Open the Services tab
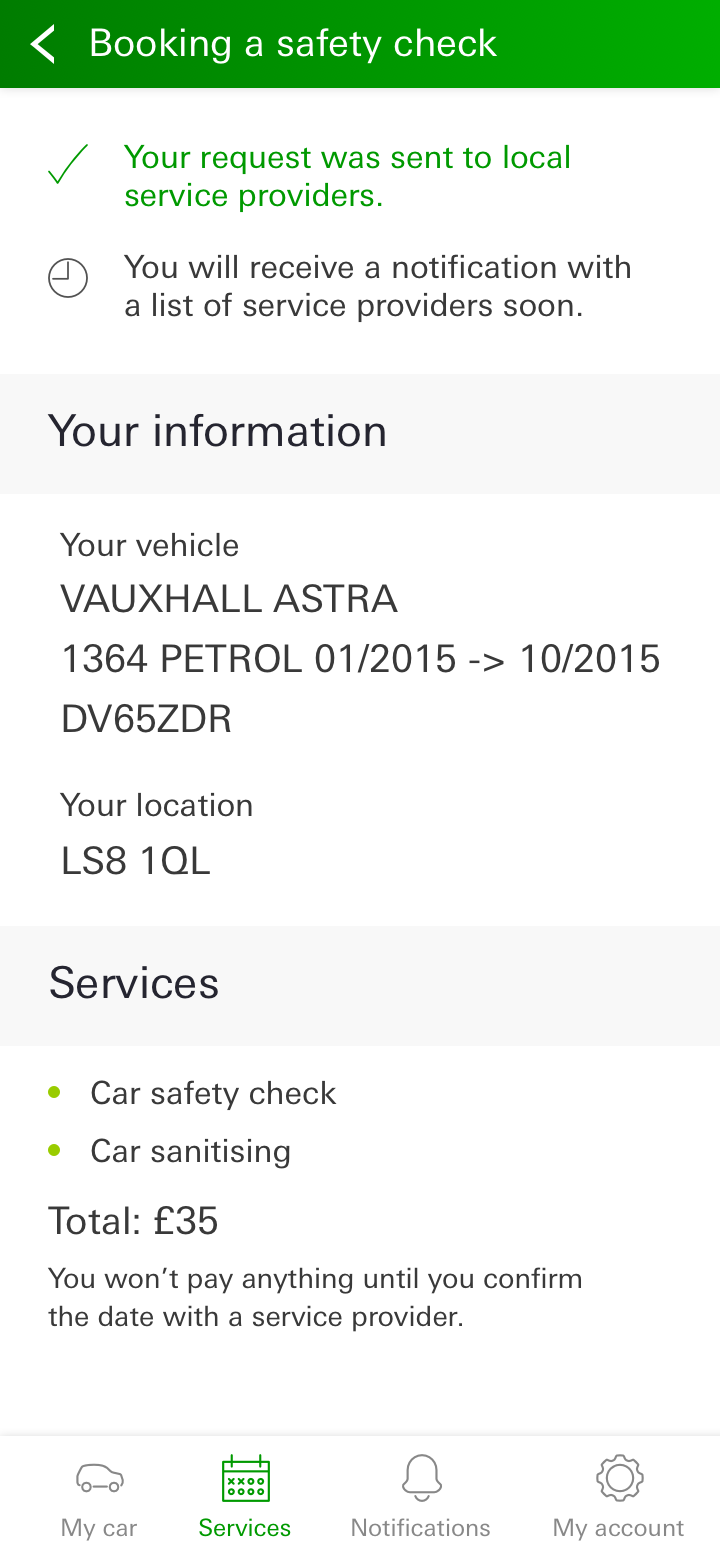Image resolution: width=720 pixels, height=1554 pixels. [245, 1497]
